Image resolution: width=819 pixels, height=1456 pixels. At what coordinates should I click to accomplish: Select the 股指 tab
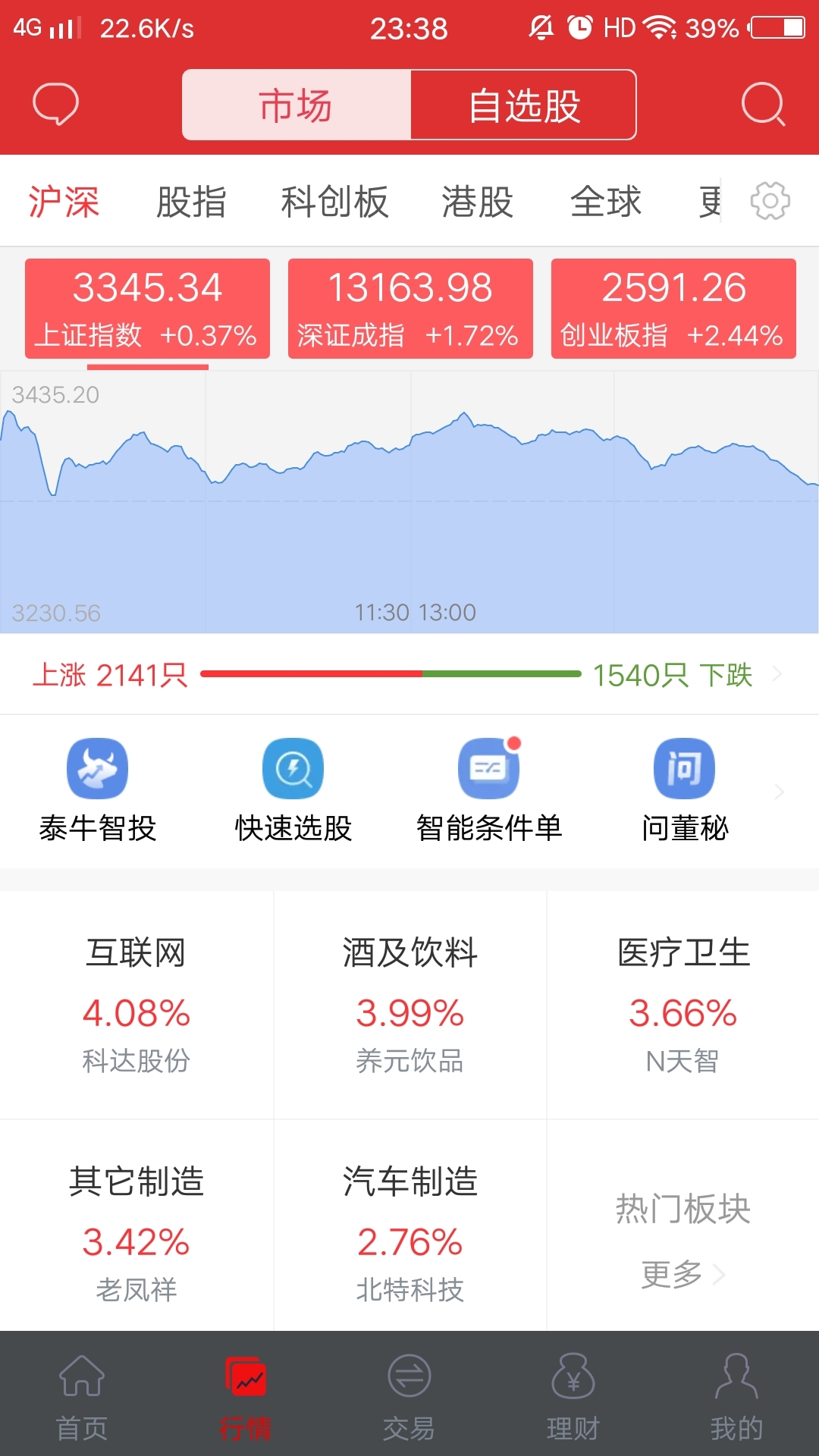(x=191, y=202)
